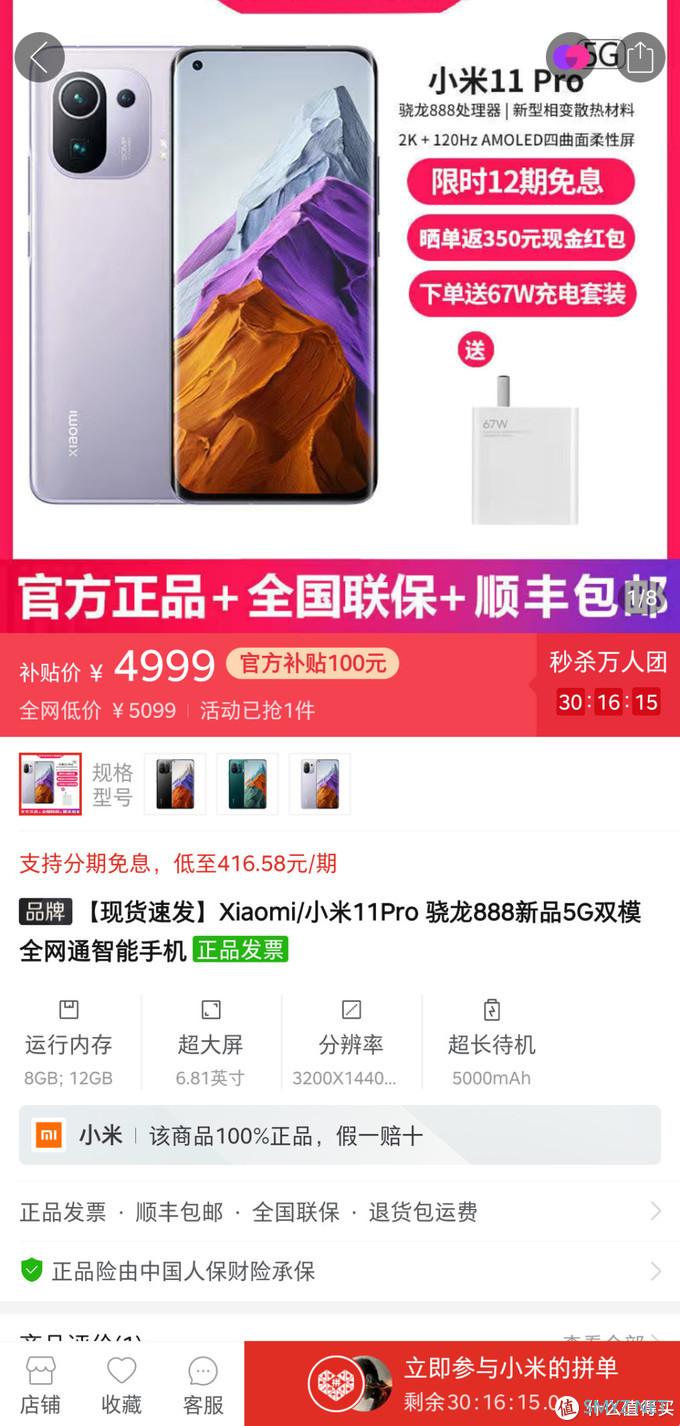
Task: Contact 客服 customer service
Action: (203, 1385)
